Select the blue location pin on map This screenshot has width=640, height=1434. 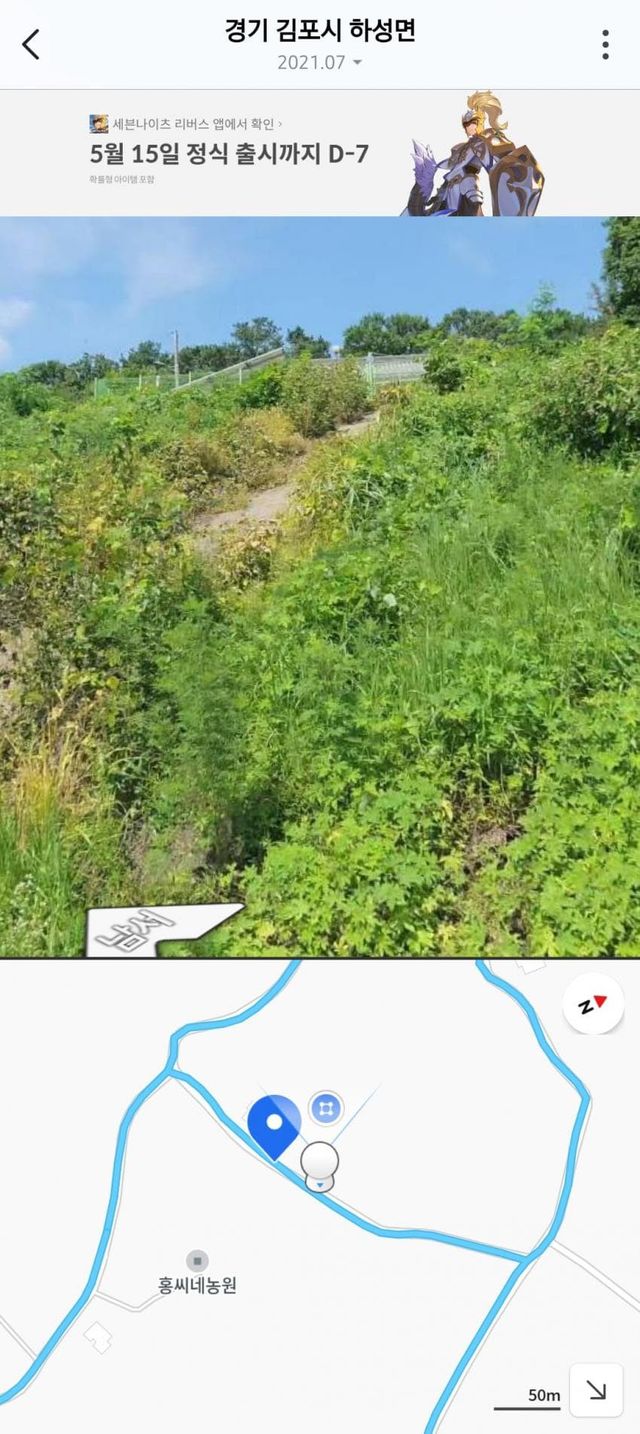pos(274,1123)
